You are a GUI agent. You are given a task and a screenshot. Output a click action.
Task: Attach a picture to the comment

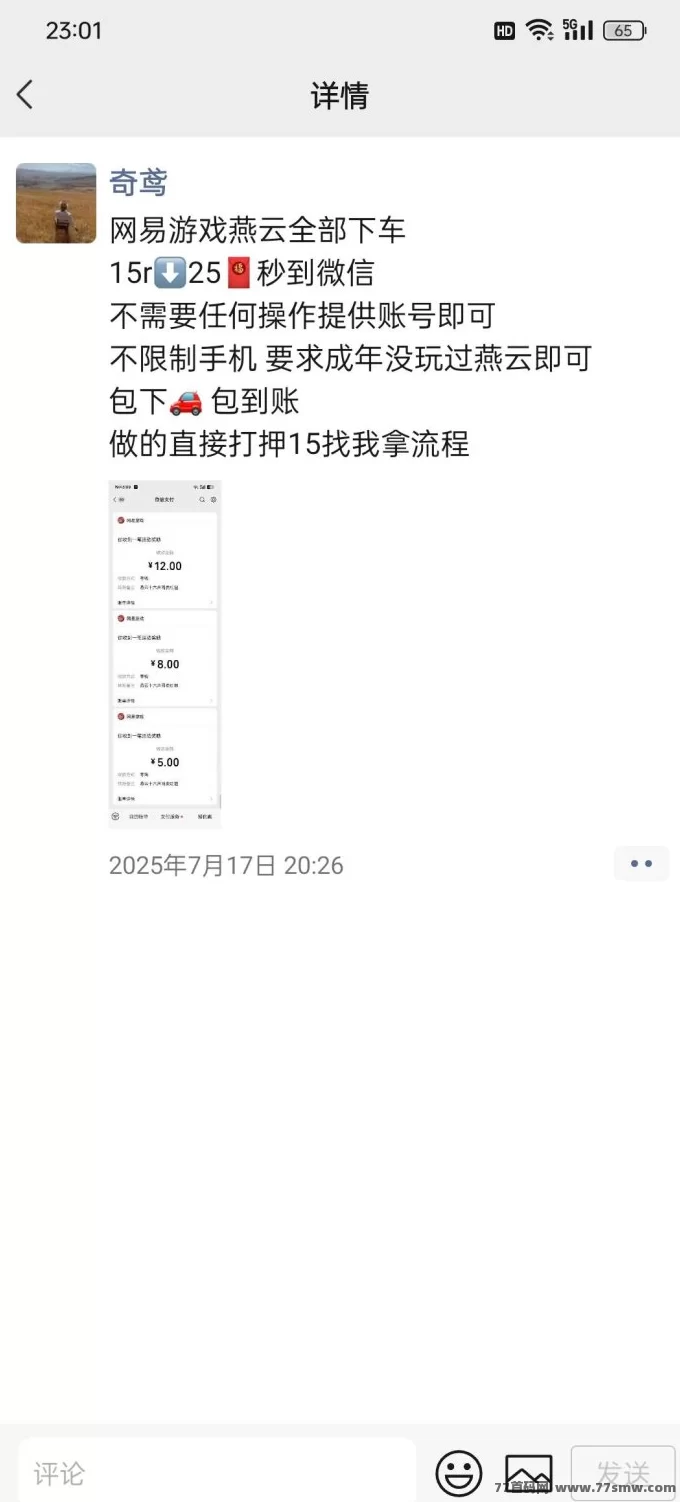529,1472
